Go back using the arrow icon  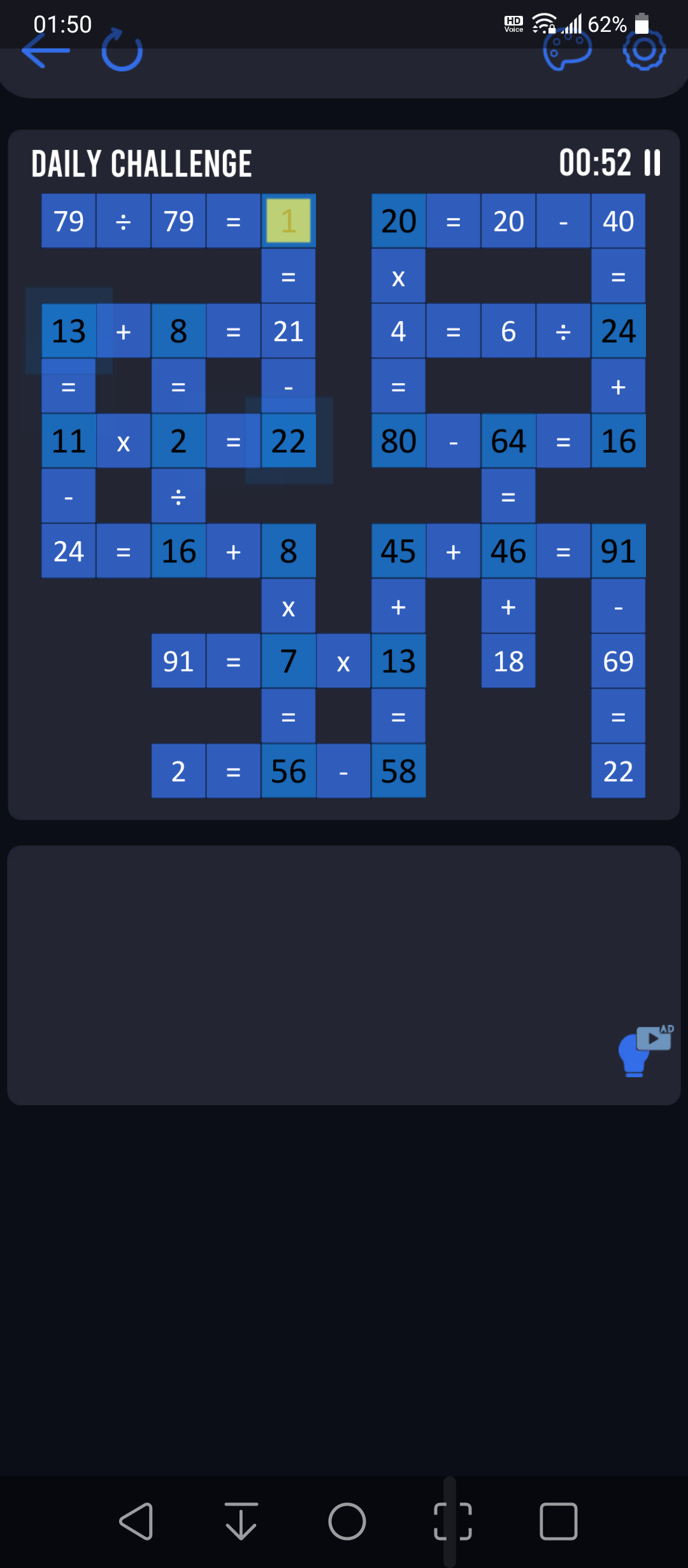tap(45, 50)
